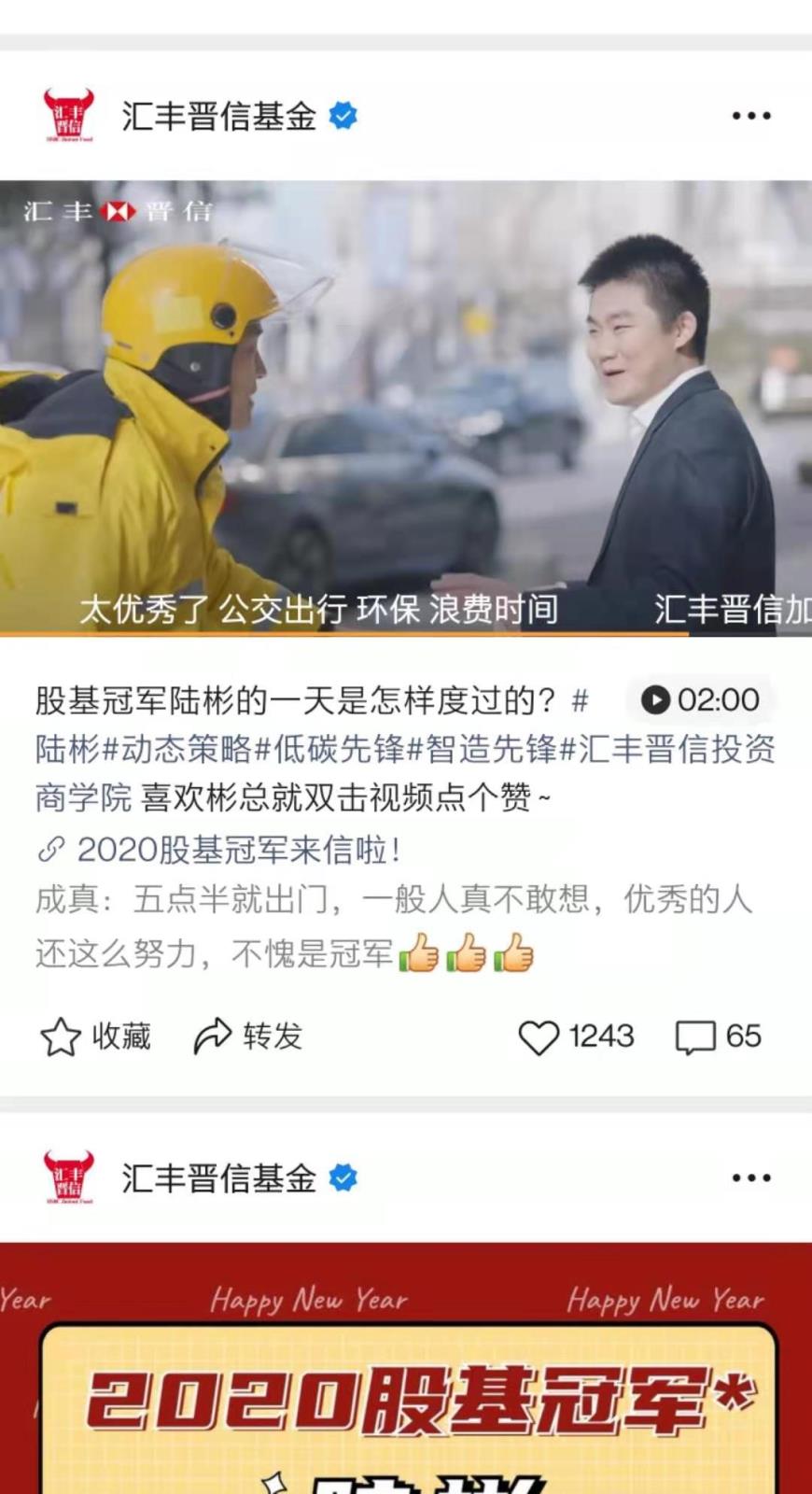Viewport: 812px width, 1494px height.
Task: Open the first post's 汇丰晋信基金 profile
Action: pyautogui.click(x=218, y=116)
